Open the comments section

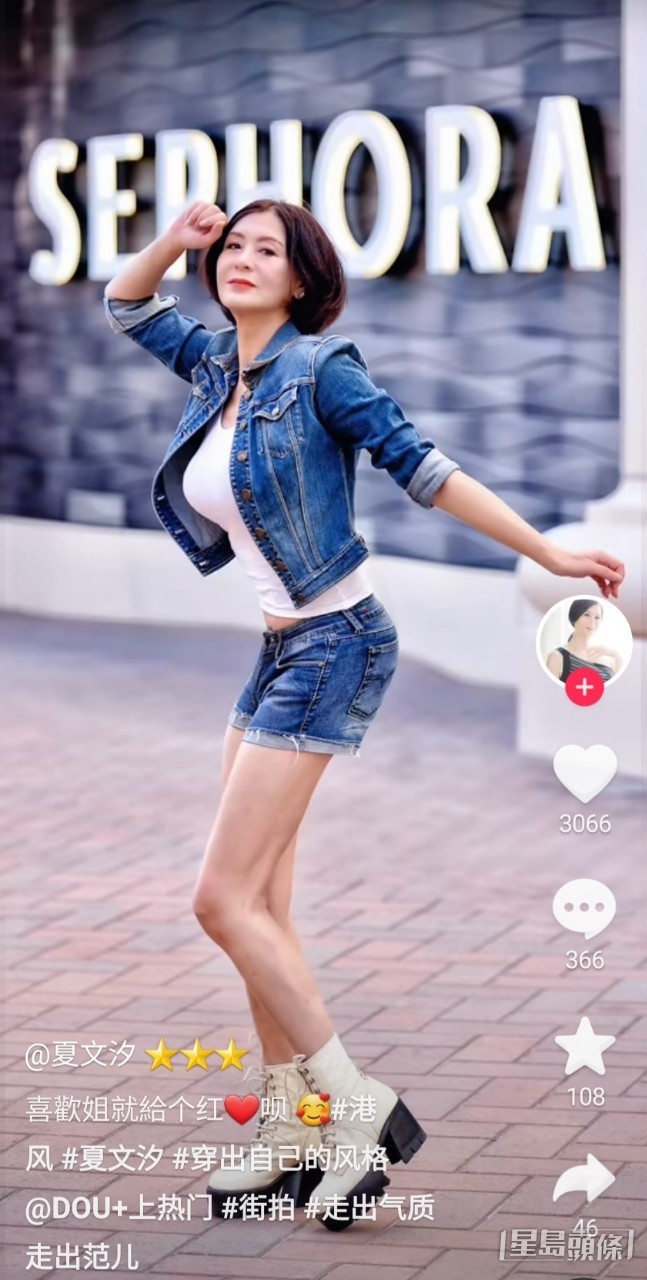click(x=584, y=909)
